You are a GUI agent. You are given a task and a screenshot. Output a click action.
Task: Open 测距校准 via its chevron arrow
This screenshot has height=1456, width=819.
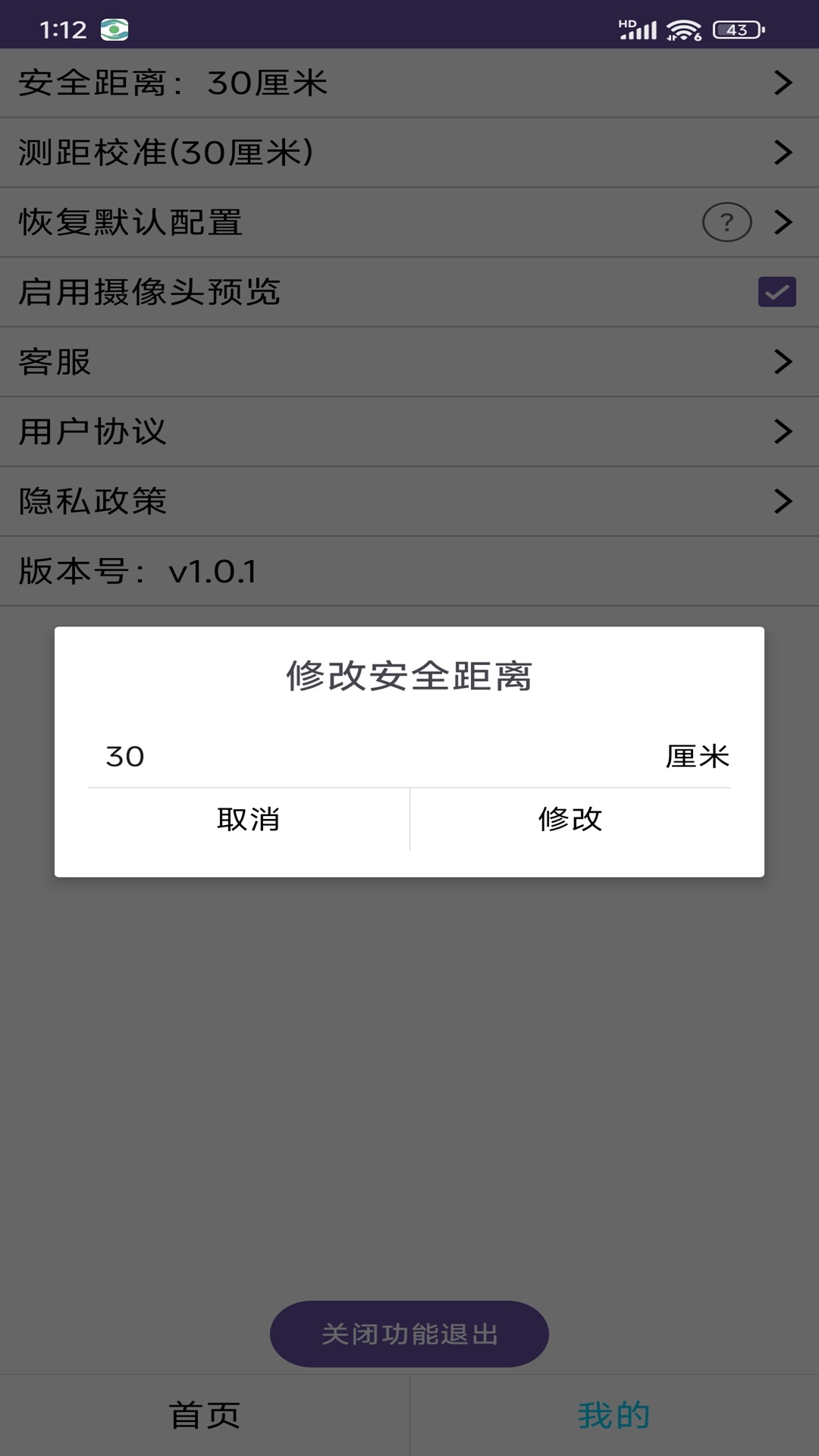tap(784, 152)
